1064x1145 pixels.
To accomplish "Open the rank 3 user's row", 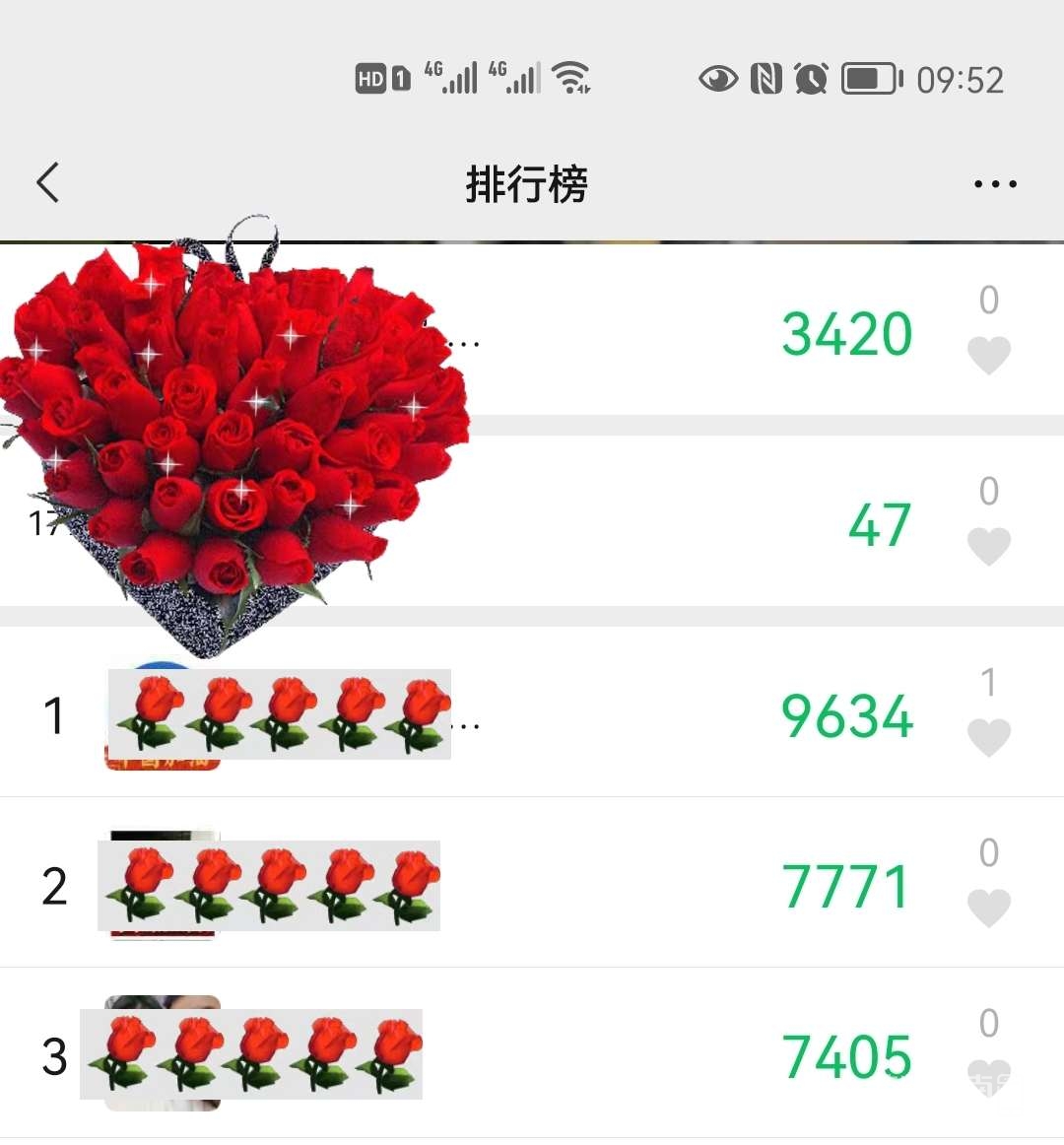I will [591, 1055].
